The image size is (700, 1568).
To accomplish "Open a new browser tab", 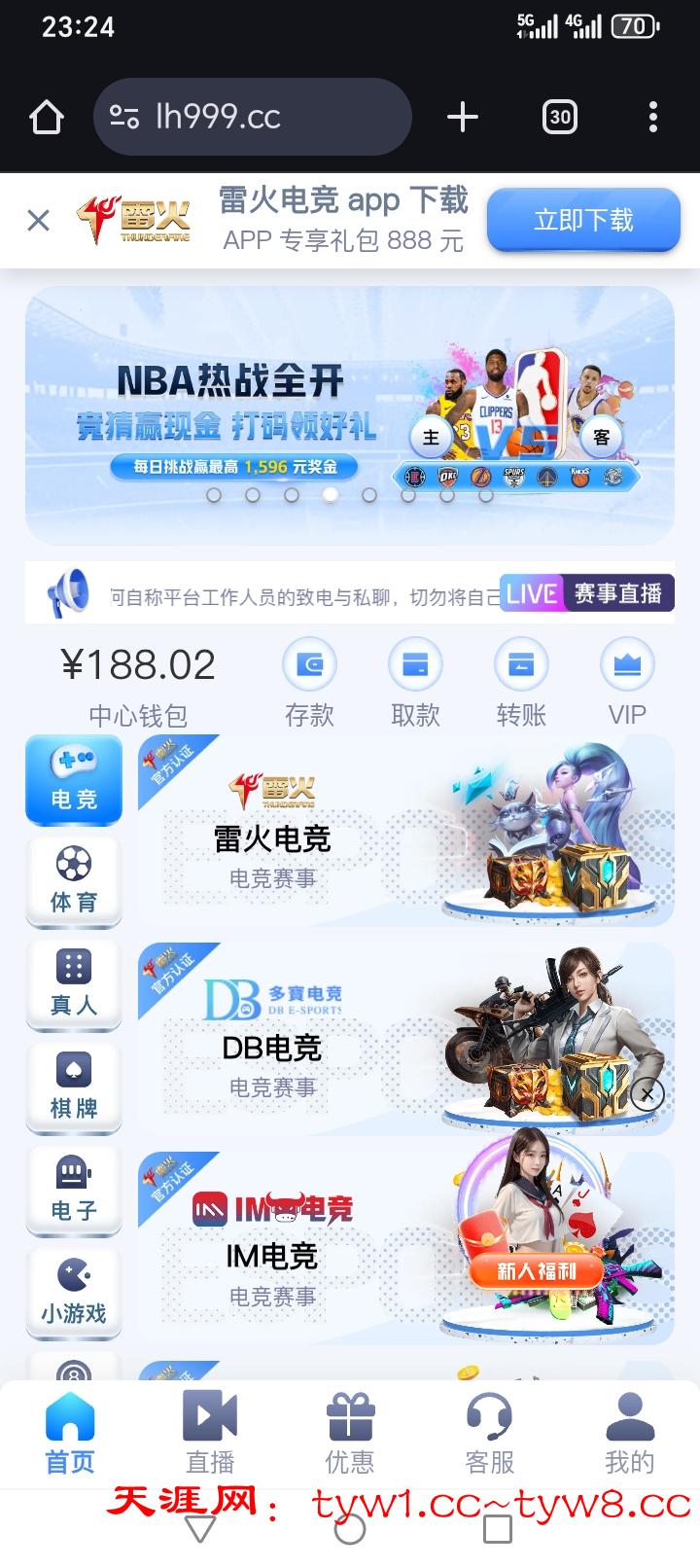I will pyautogui.click(x=463, y=118).
